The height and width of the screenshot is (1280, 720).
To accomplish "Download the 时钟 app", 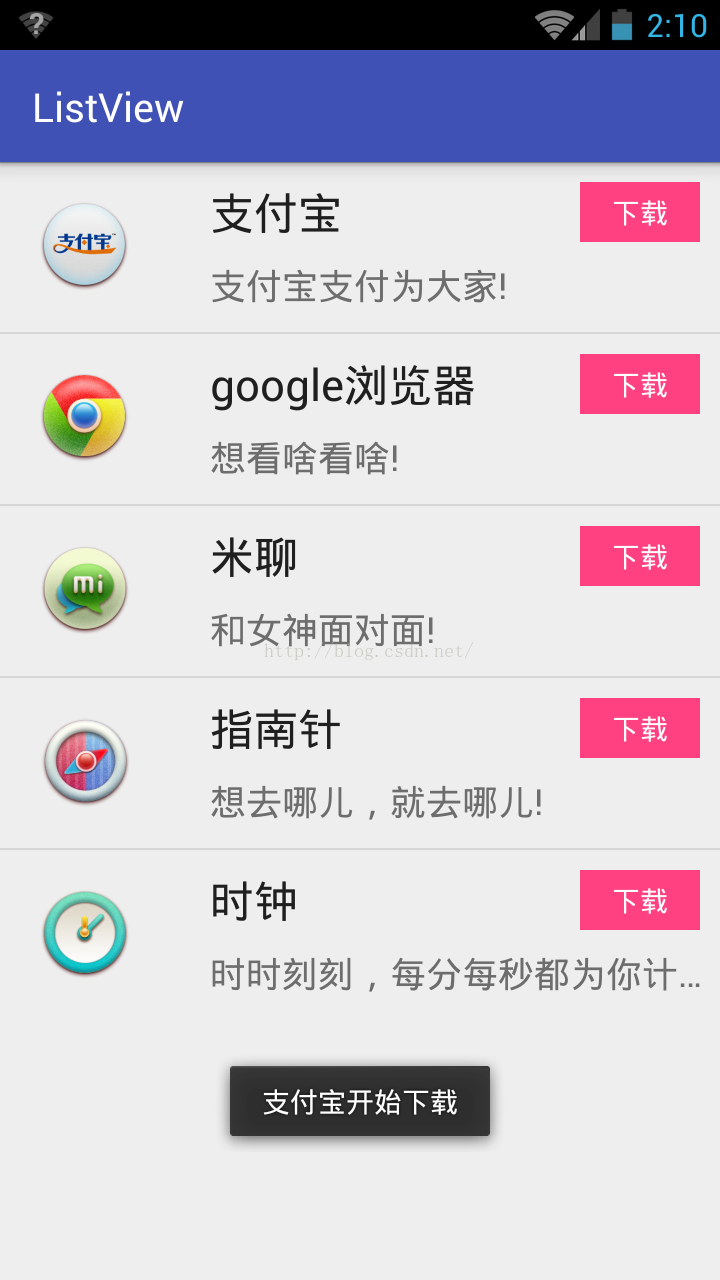I will click(x=639, y=900).
